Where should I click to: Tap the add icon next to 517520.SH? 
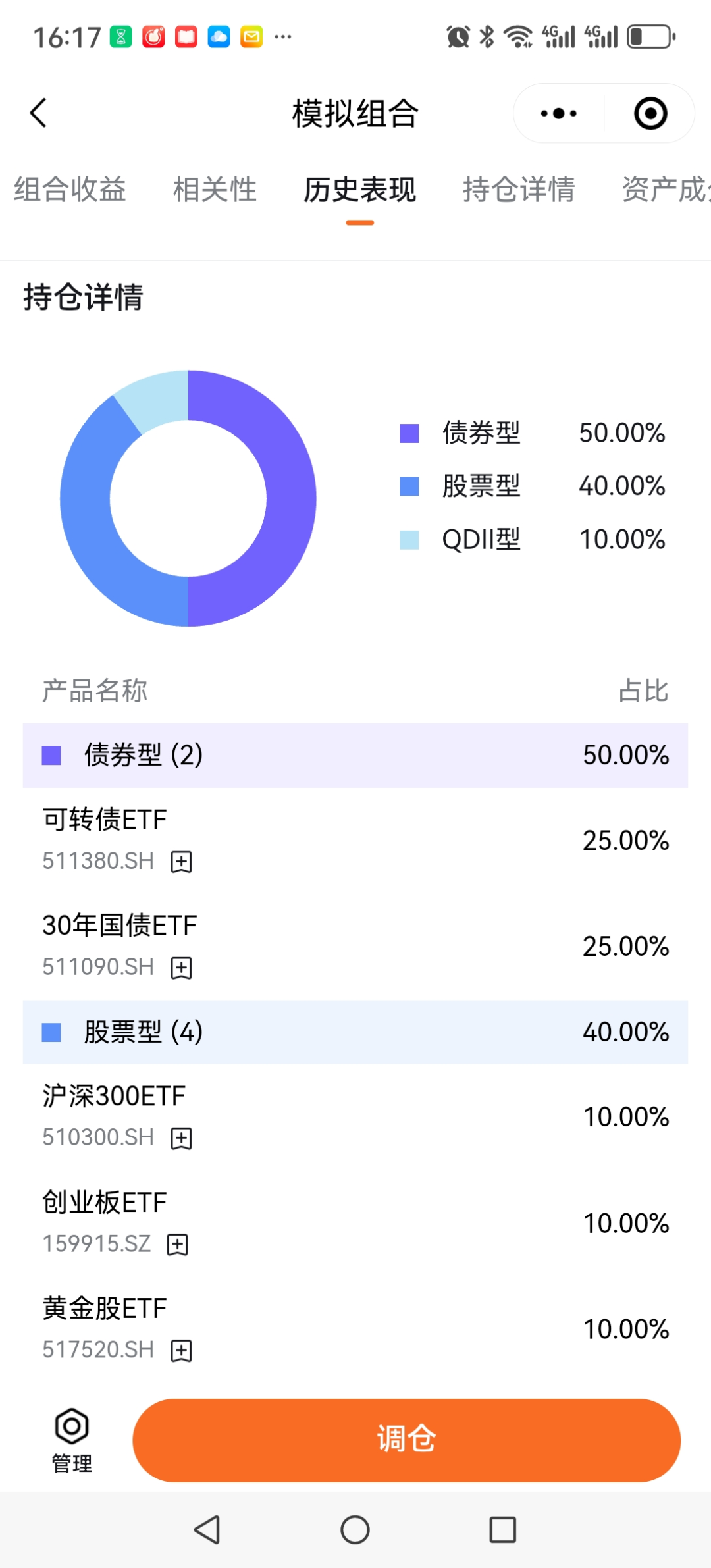181,1351
